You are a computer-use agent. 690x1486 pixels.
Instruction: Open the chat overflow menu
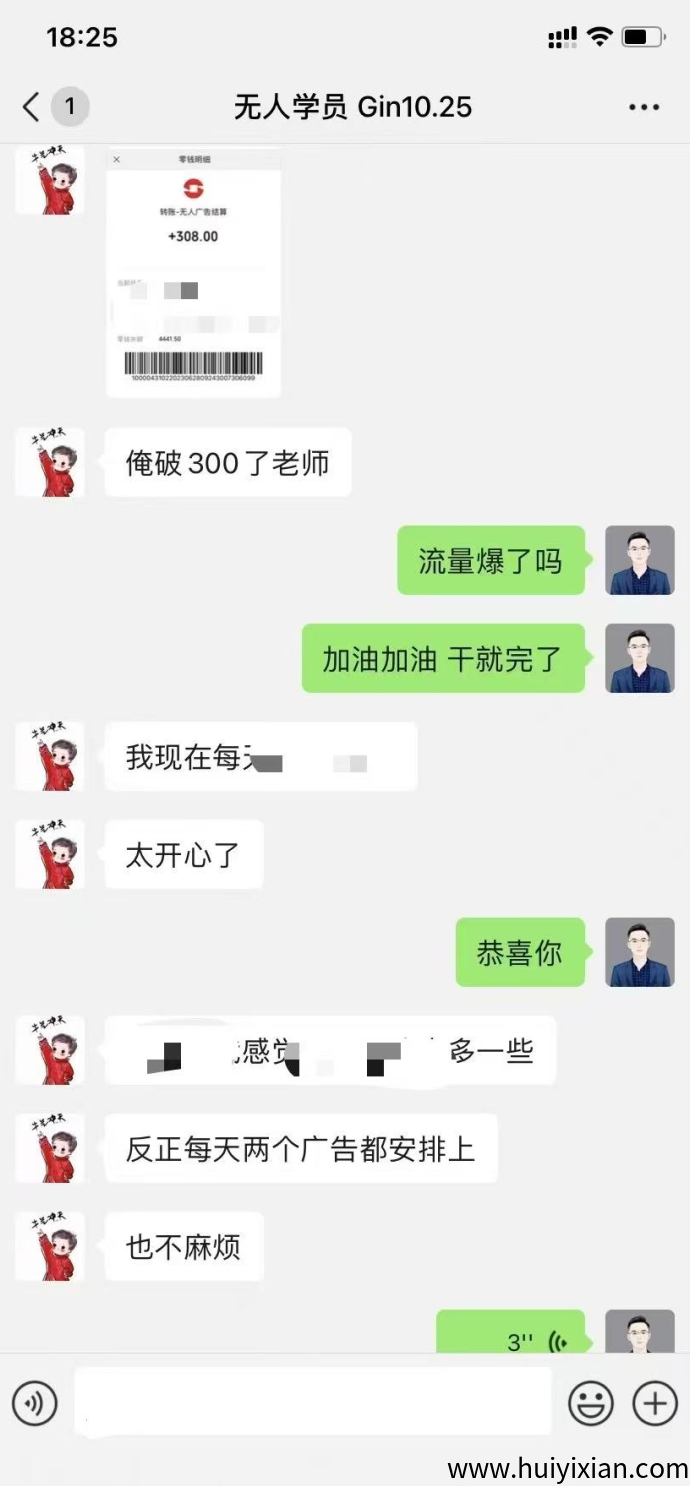pos(643,107)
